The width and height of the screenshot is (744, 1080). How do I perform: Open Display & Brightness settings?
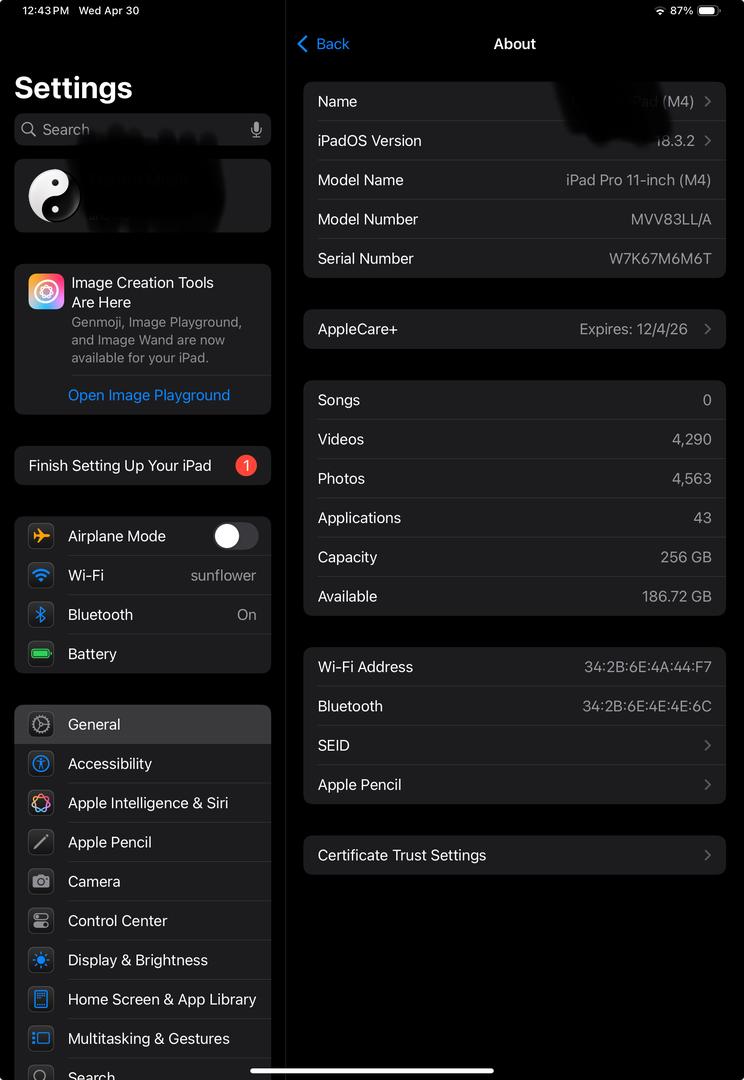pos(142,960)
